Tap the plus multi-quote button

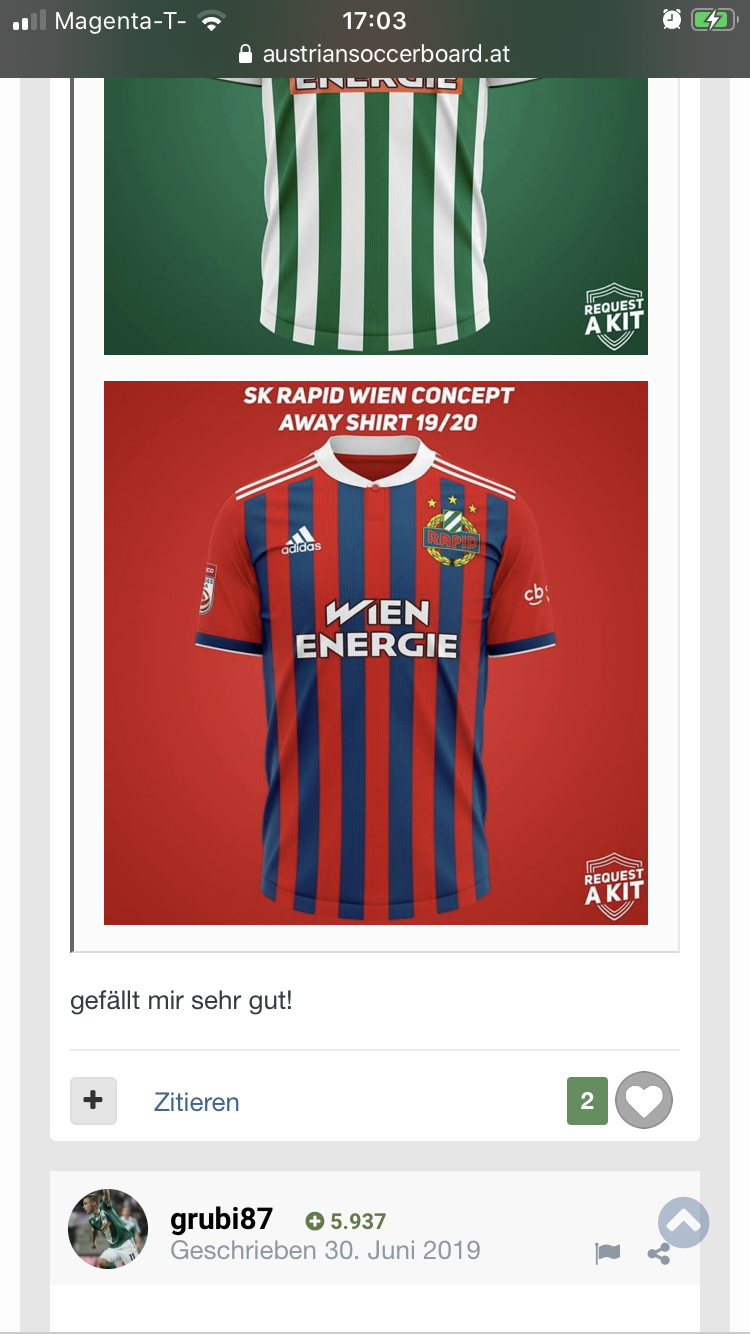[93, 1101]
